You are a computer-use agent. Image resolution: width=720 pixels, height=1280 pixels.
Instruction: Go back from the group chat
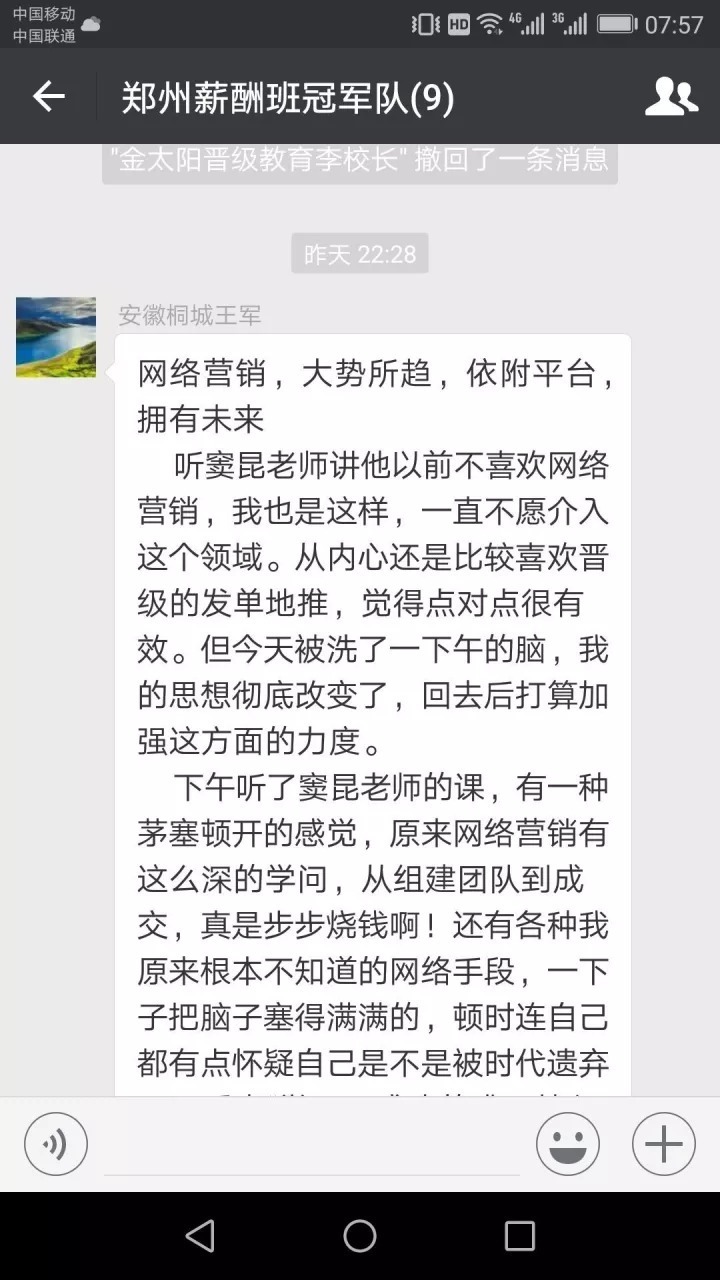(48, 97)
